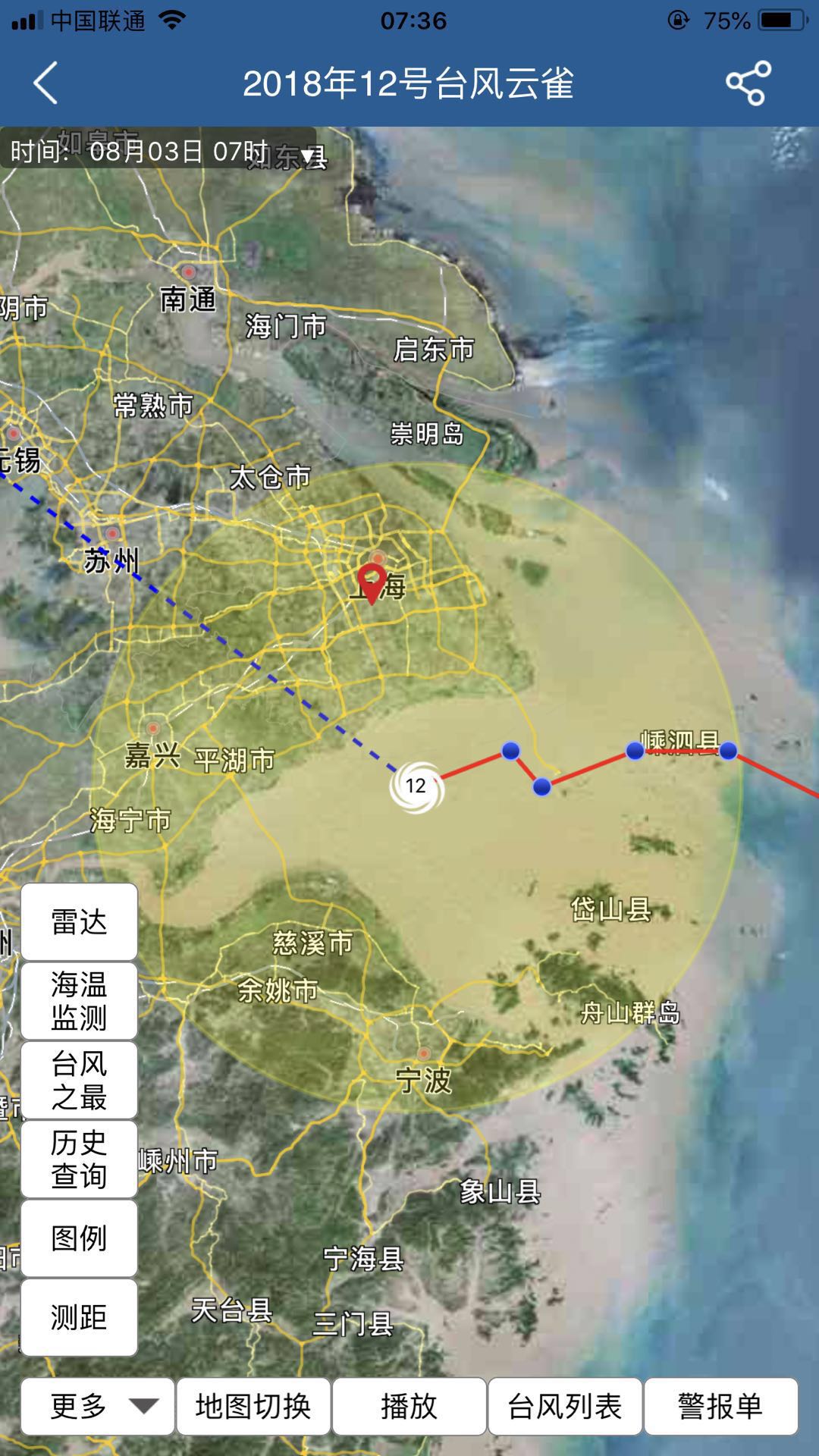Tap 播放 to play the typhoon track

409,1407
